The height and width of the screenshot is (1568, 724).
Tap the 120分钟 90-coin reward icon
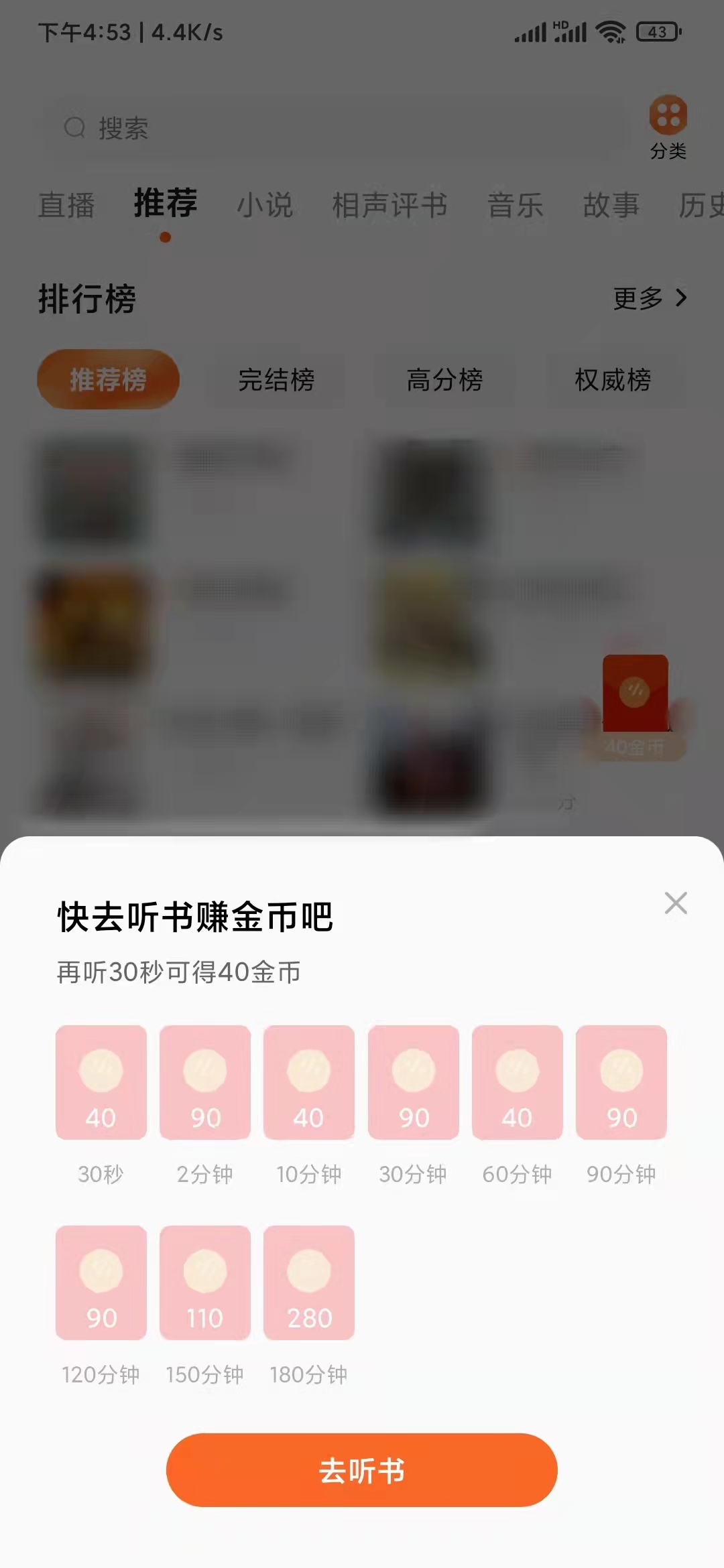(101, 1283)
